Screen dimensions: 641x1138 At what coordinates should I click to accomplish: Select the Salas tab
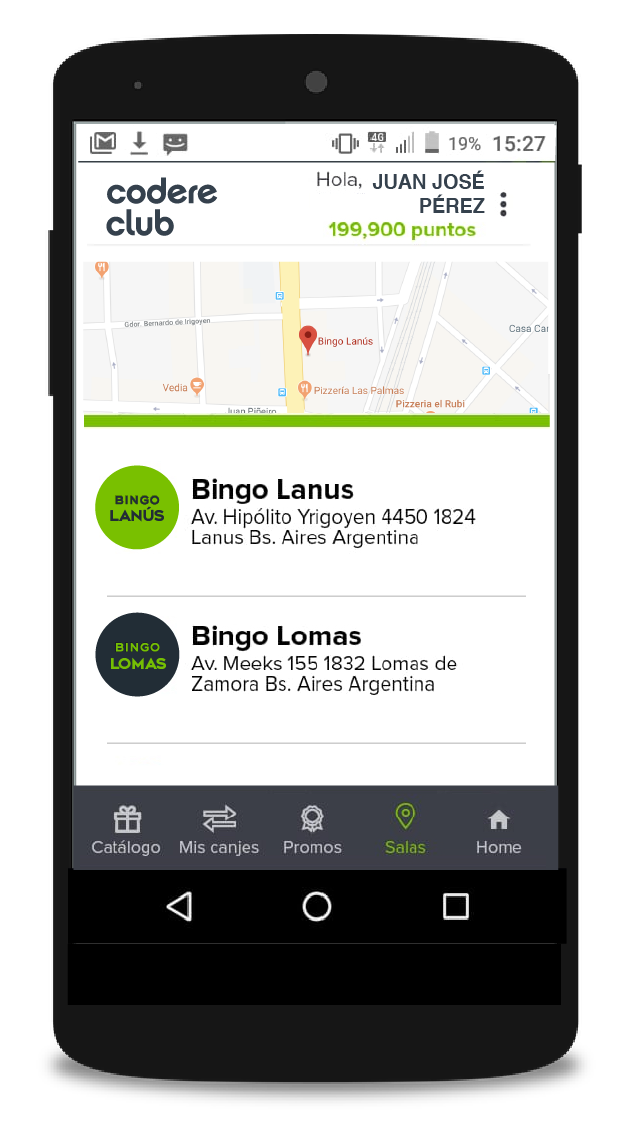point(405,830)
